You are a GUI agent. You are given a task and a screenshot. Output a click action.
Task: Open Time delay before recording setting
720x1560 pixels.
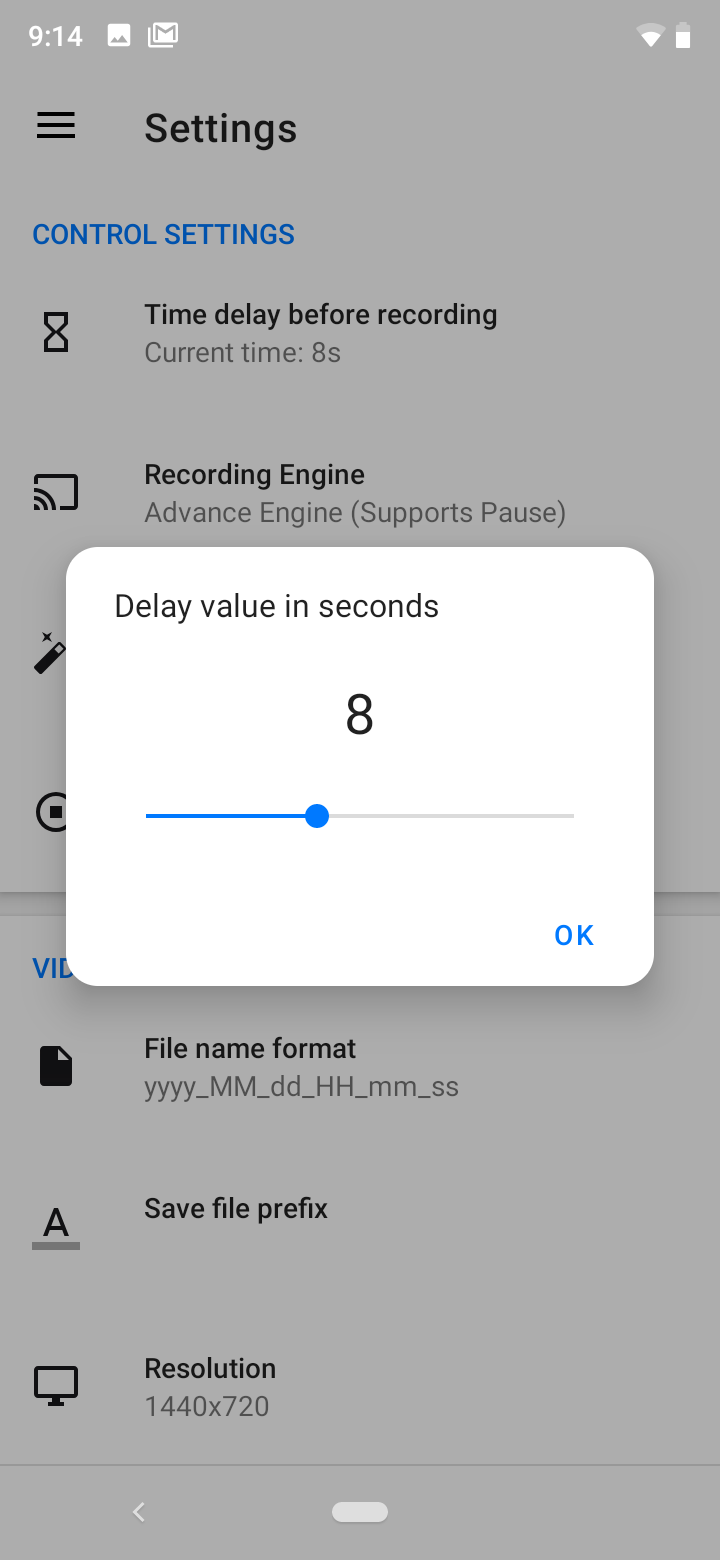click(x=360, y=332)
